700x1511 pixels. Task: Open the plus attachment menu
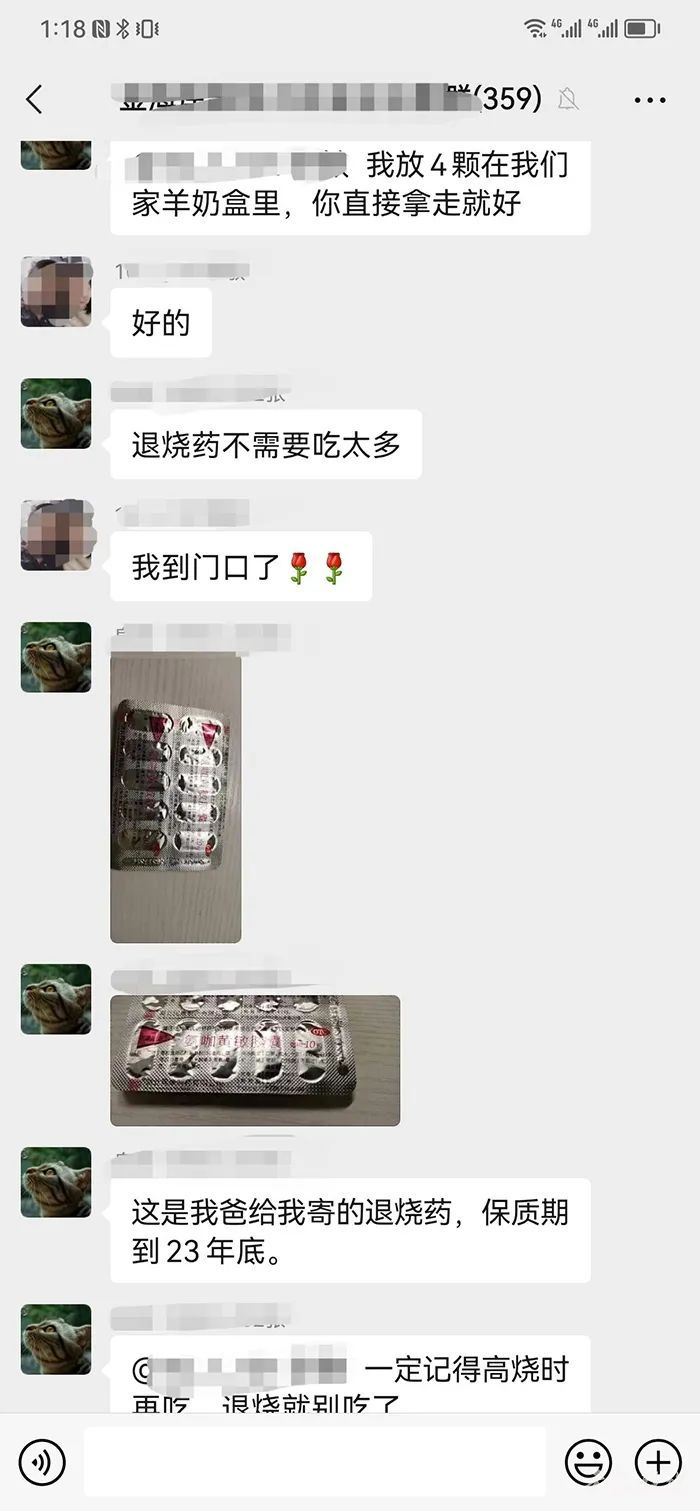click(x=658, y=1463)
